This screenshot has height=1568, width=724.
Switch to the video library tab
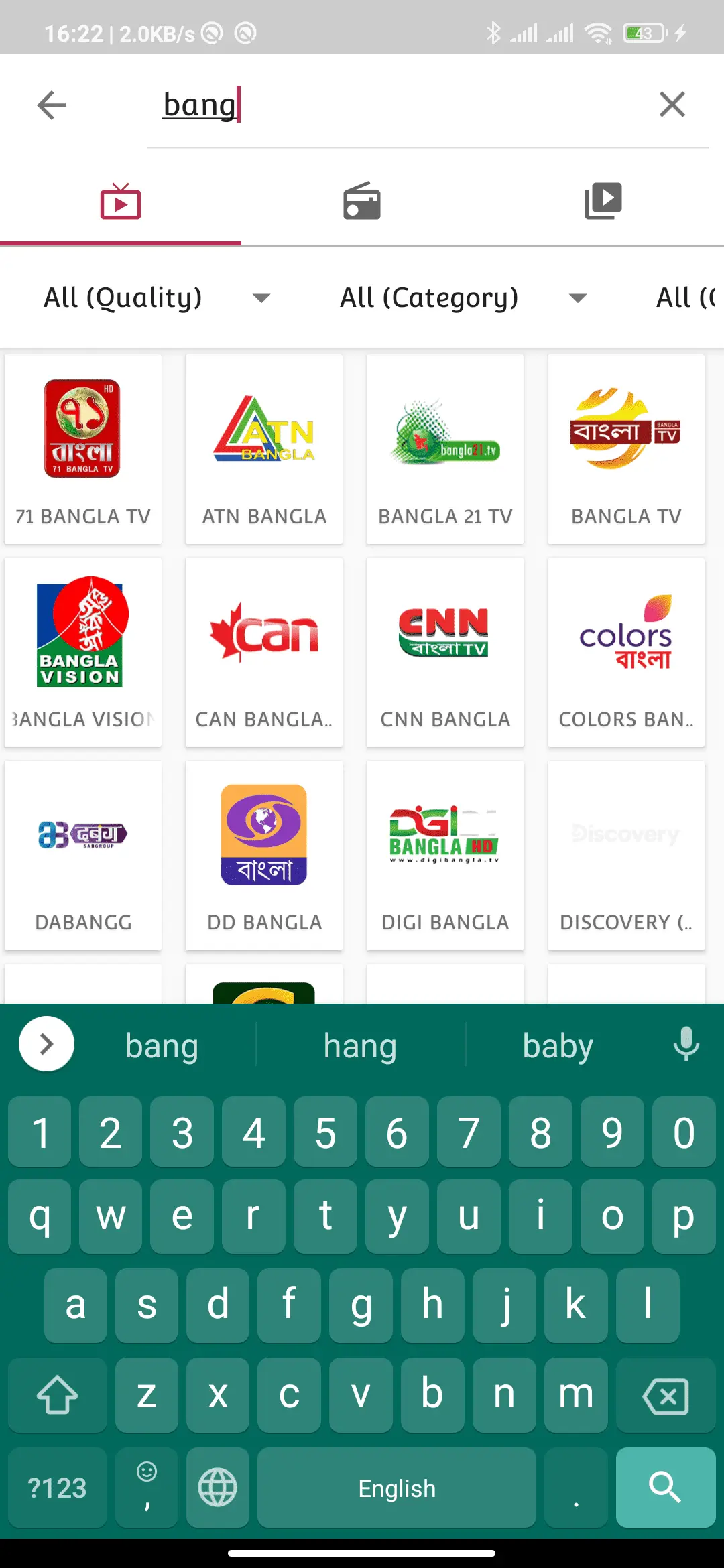pos(603,201)
